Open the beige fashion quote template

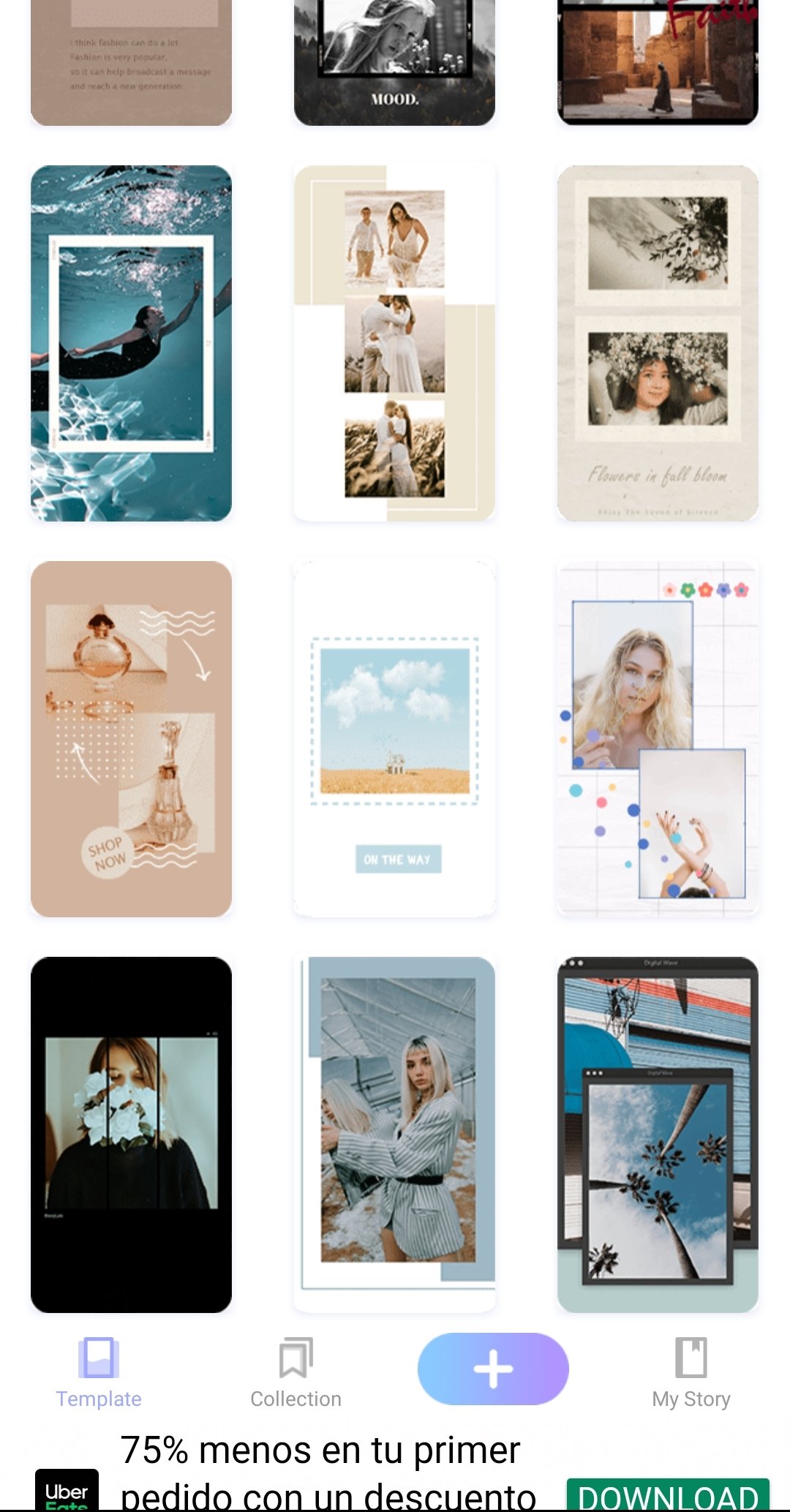131,62
